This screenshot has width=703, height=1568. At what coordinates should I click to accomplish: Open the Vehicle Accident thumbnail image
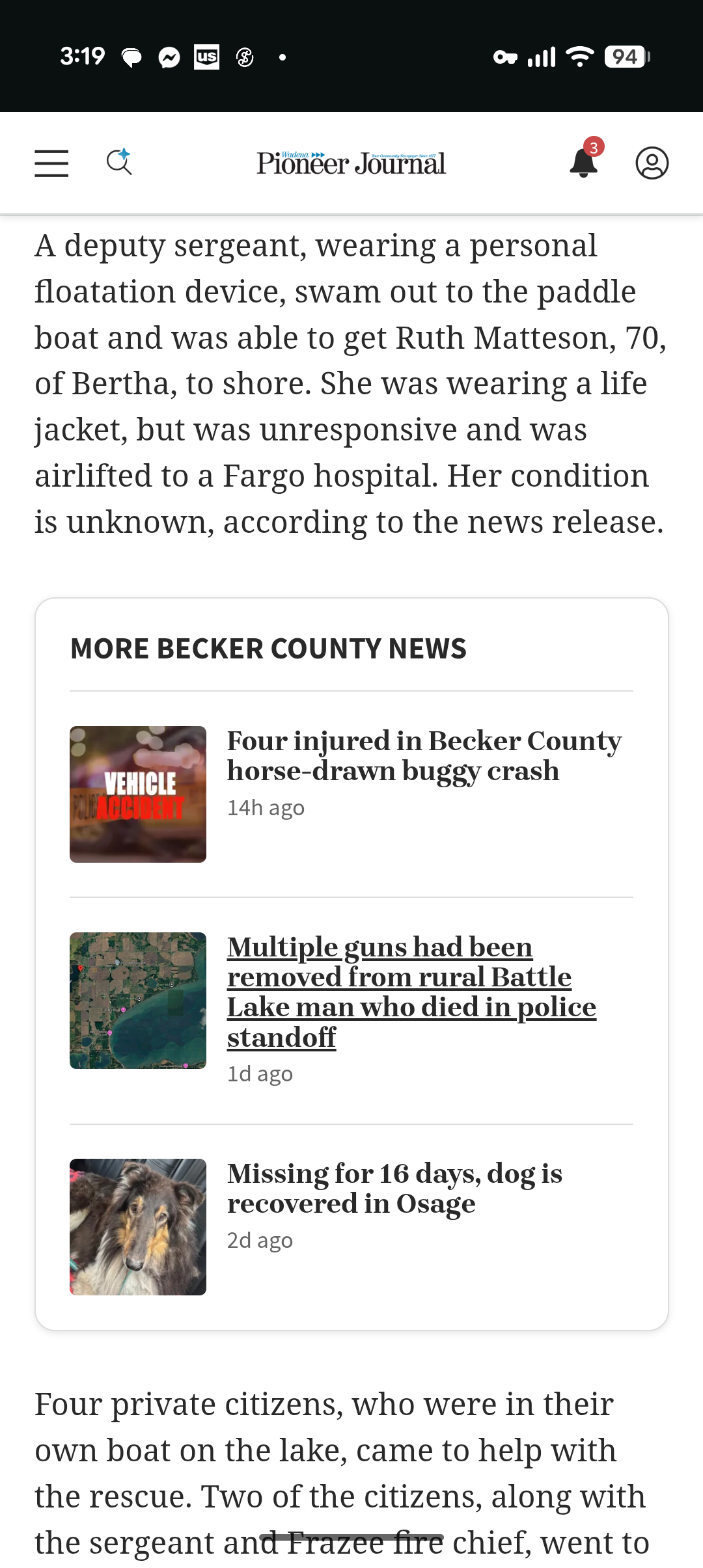(x=138, y=794)
